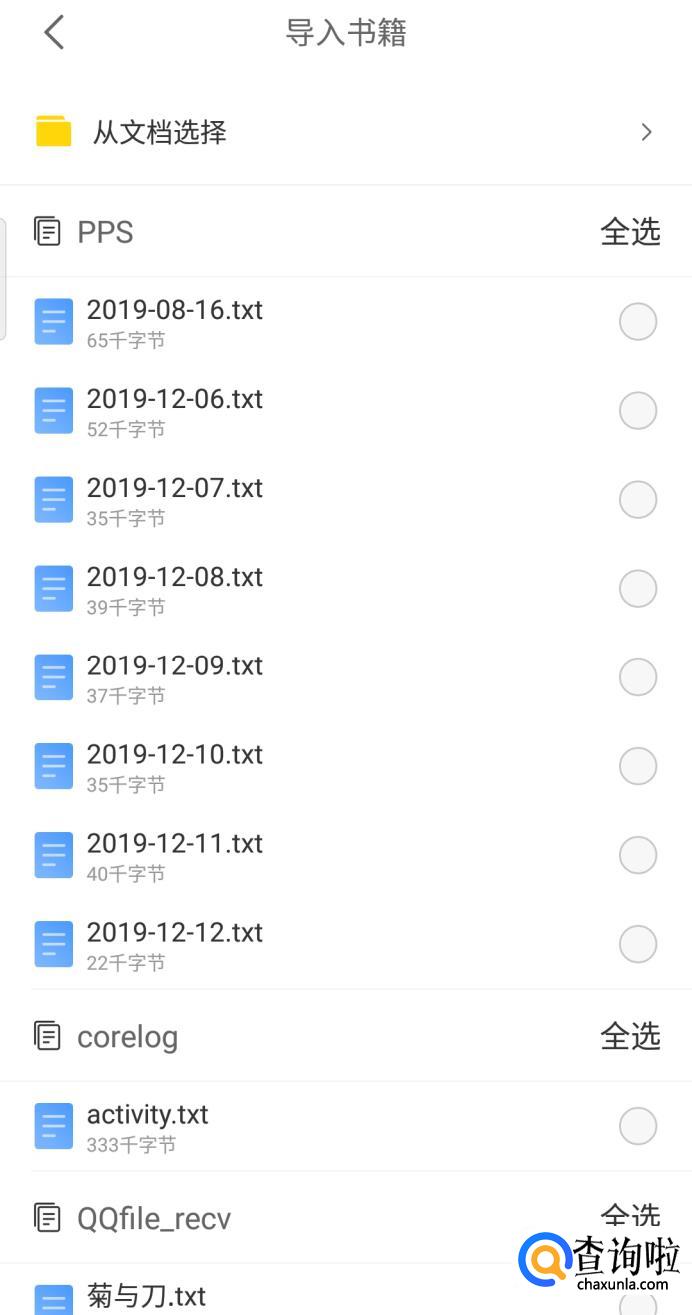Image resolution: width=692 pixels, height=1315 pixels.
Task: Mark 2019-12-07.txt for import
Action: click(x=638, y=500)
